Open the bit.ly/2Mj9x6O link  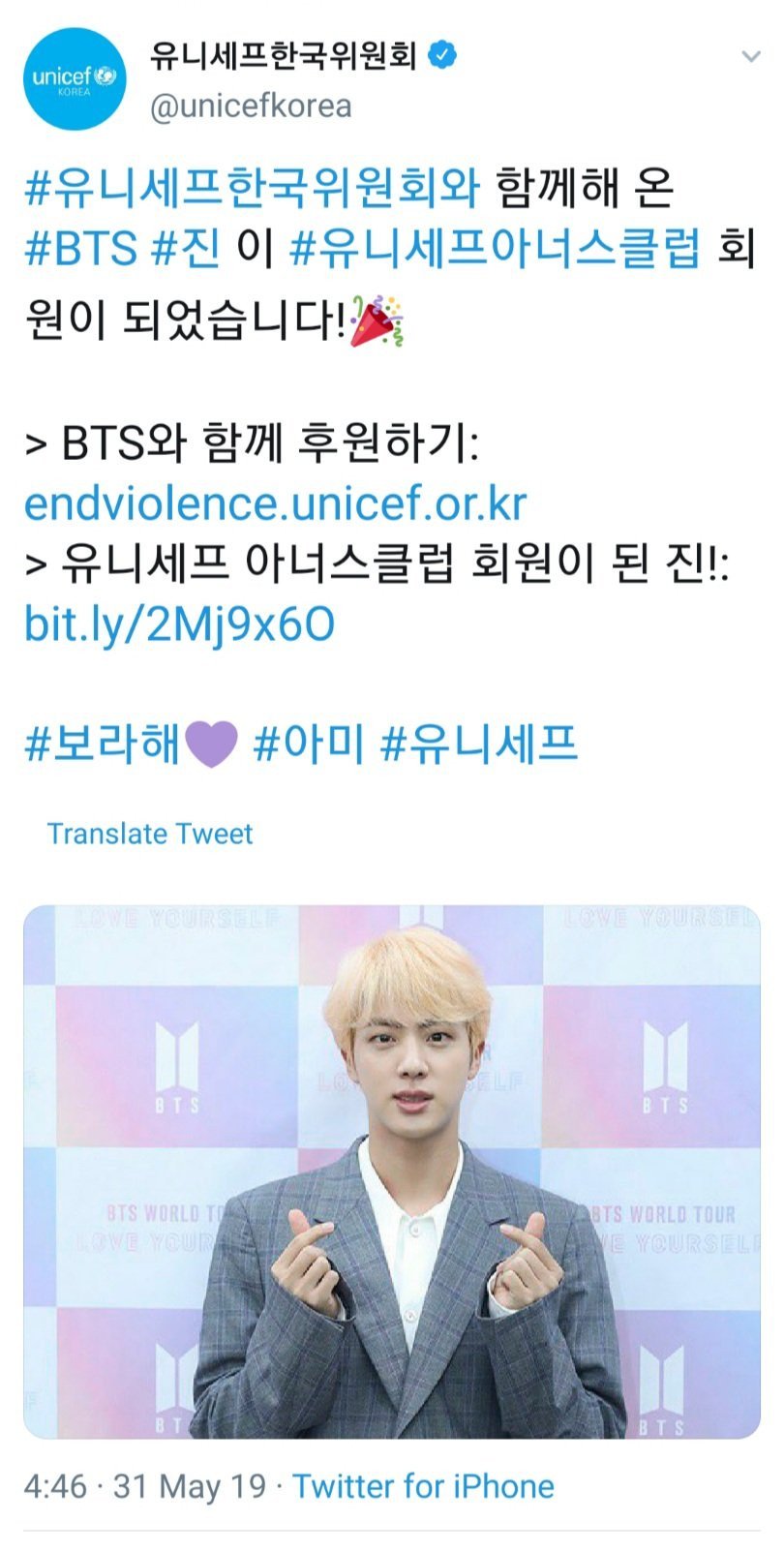(179, 624)
